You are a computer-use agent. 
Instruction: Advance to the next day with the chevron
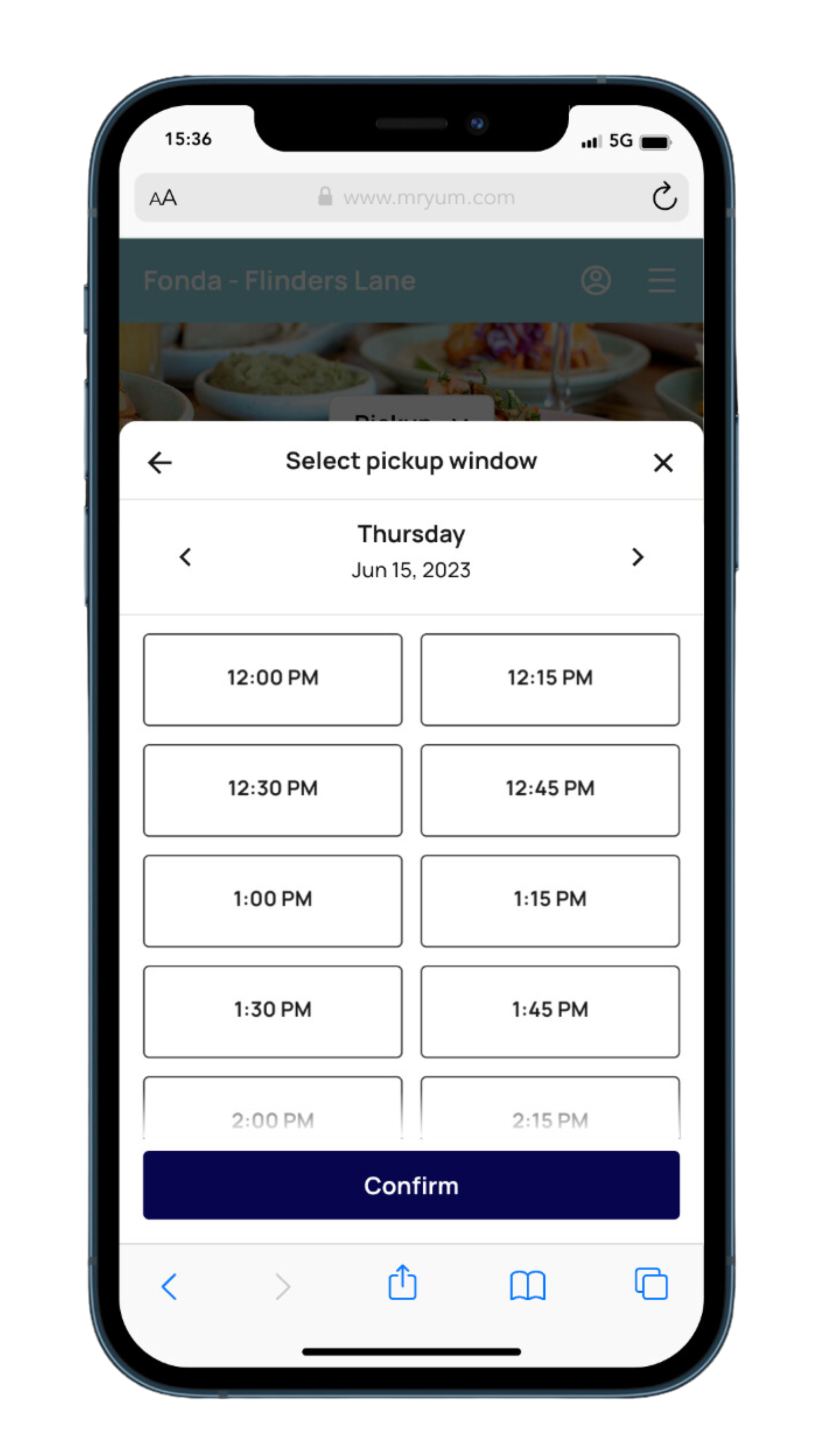638,557
